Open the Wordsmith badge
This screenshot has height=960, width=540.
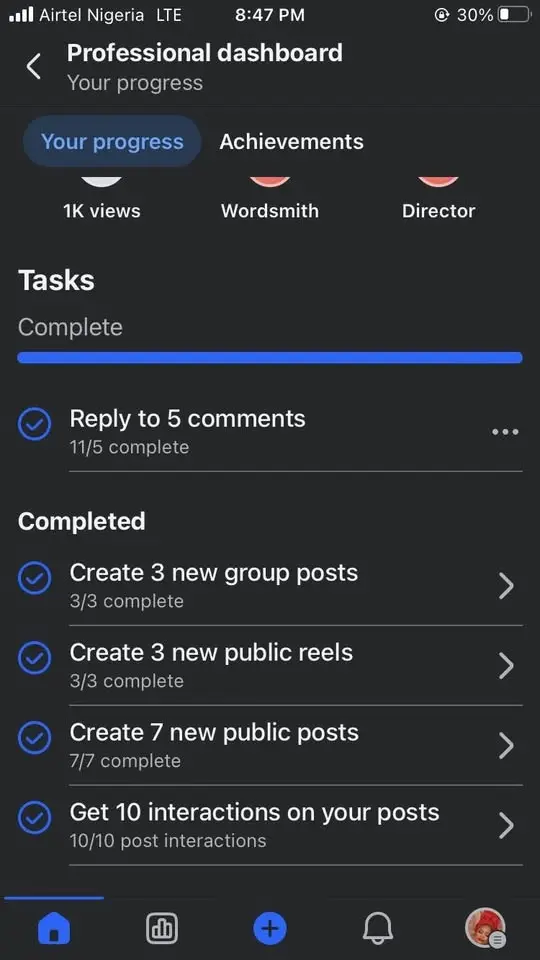(270, 200)
